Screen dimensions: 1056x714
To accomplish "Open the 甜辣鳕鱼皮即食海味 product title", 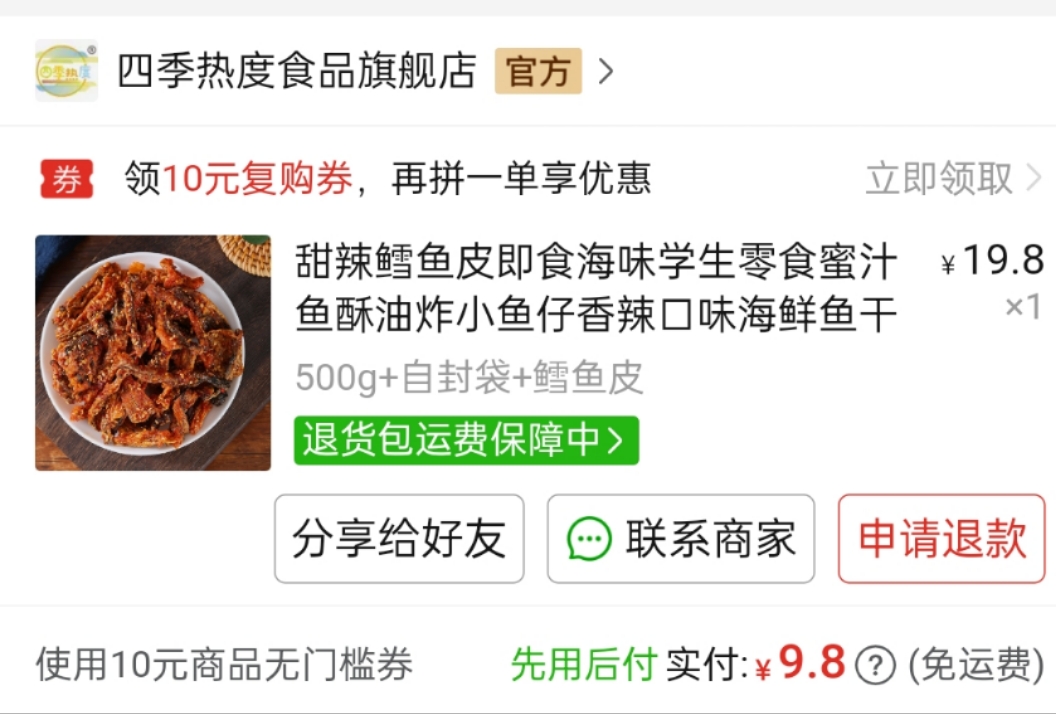I will (x=596, y=289).
